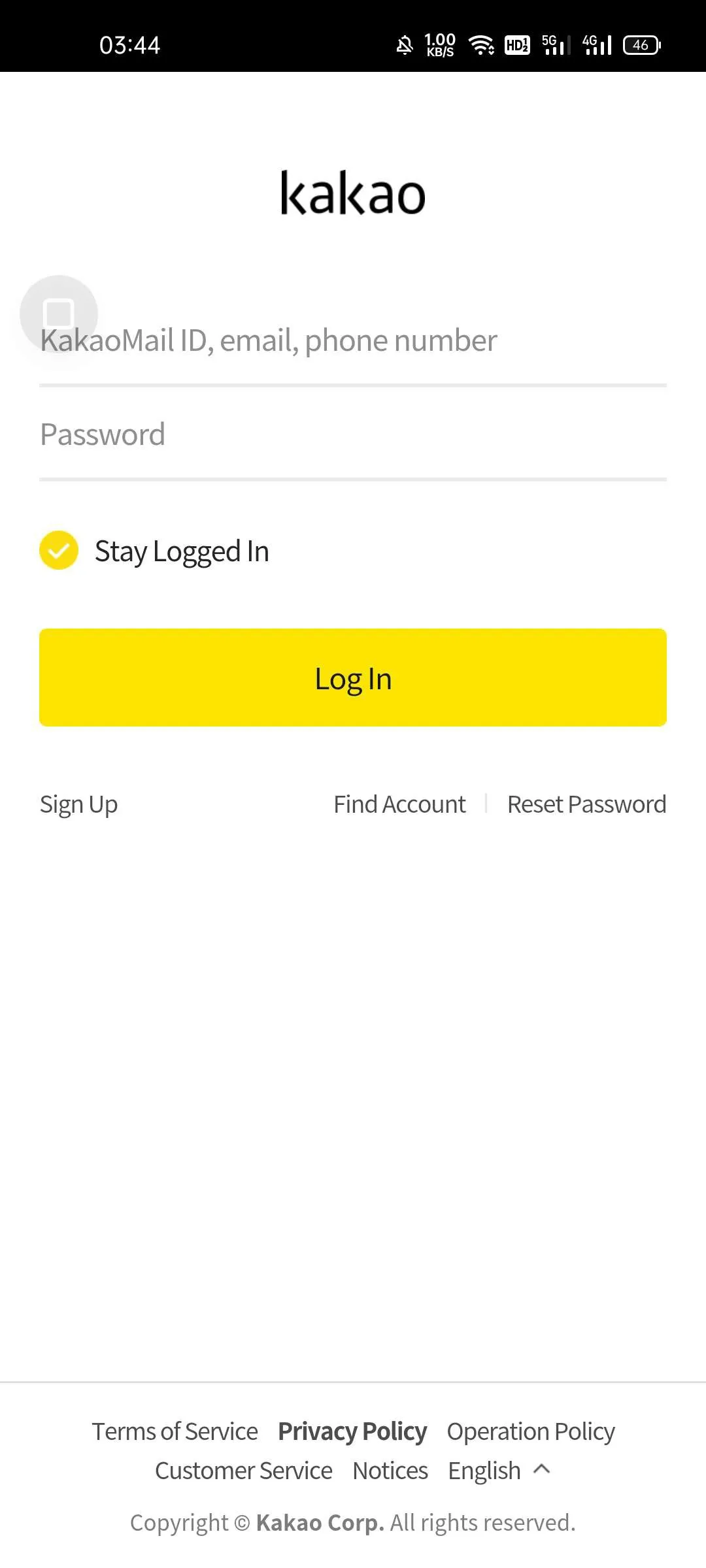
Task: Open Notices
Action: point(390,1471)
